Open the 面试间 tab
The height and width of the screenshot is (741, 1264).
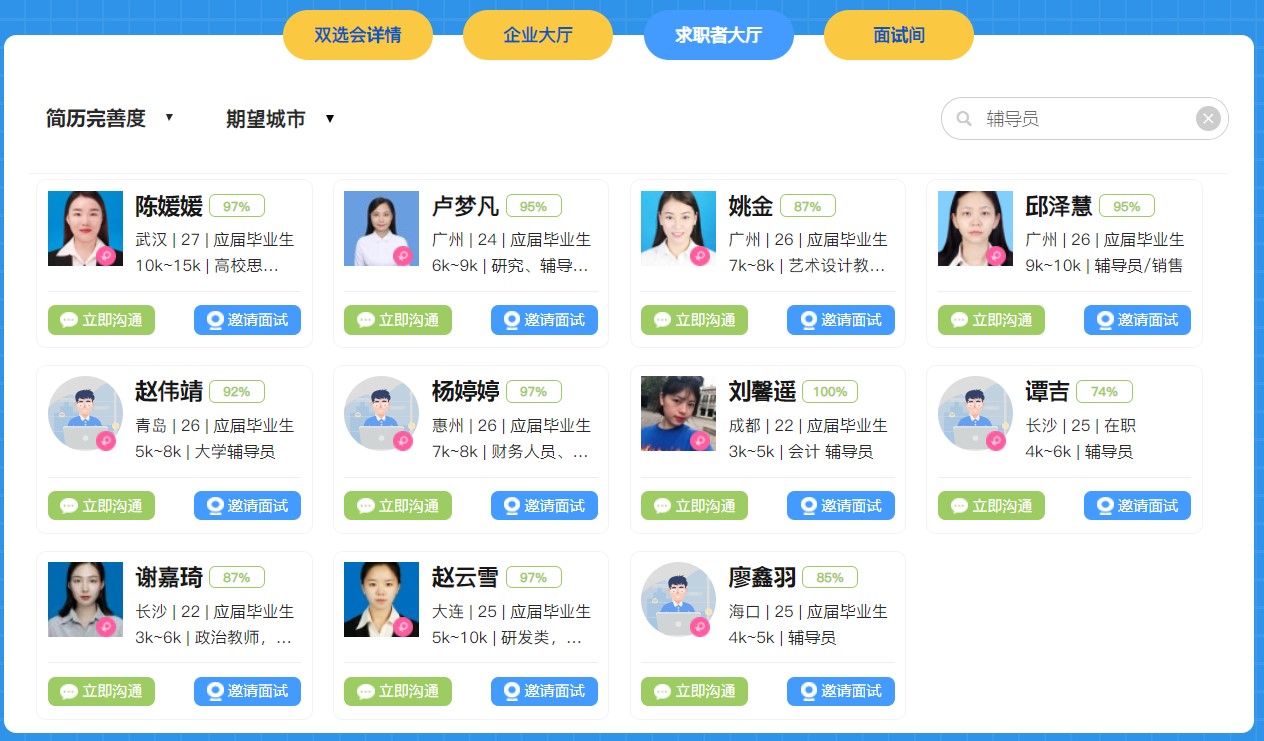(x=898, y=35)
